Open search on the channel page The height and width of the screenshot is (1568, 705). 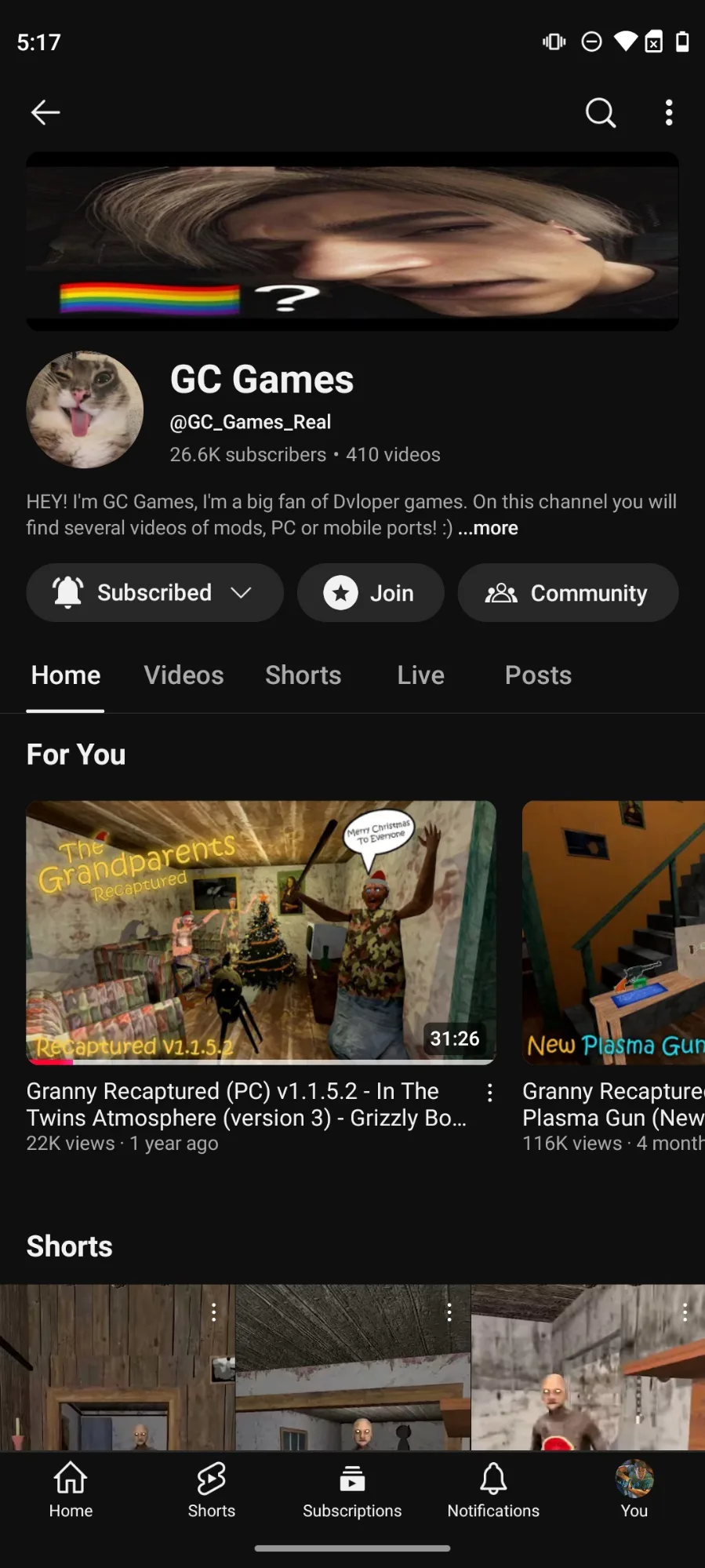click(601, 112)
